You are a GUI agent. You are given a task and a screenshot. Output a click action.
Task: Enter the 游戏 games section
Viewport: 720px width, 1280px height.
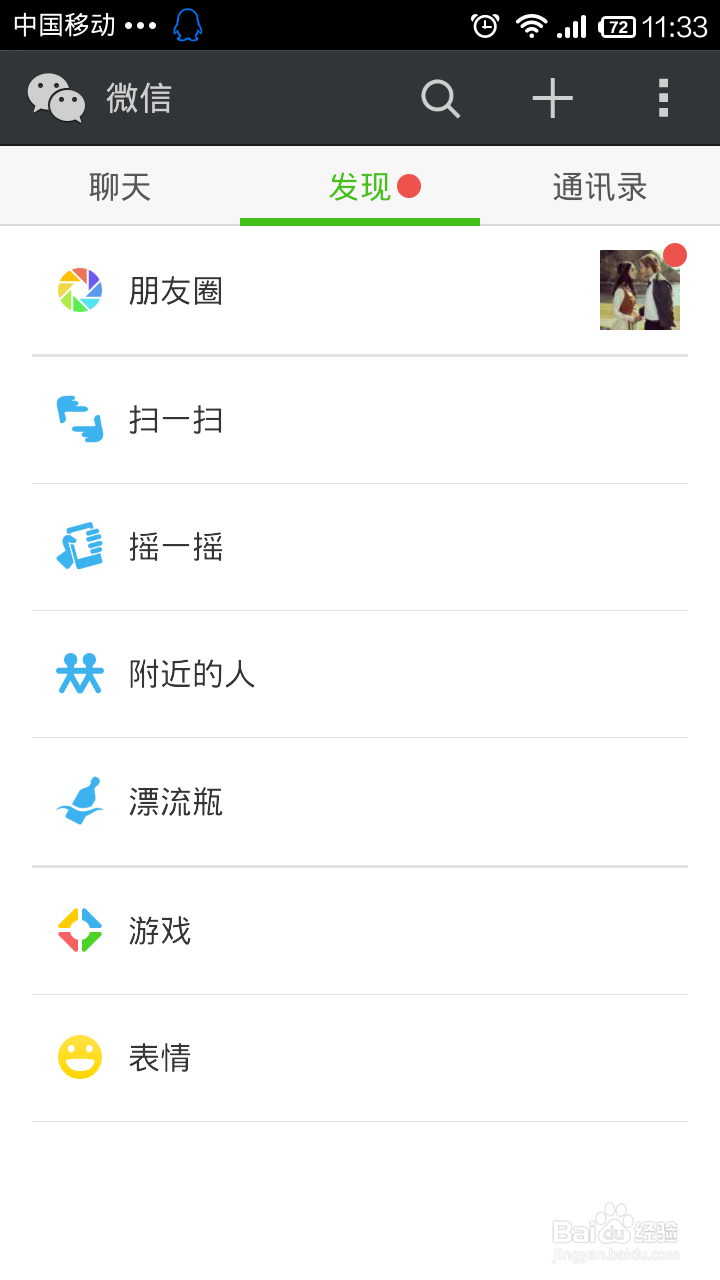(360, 931)
